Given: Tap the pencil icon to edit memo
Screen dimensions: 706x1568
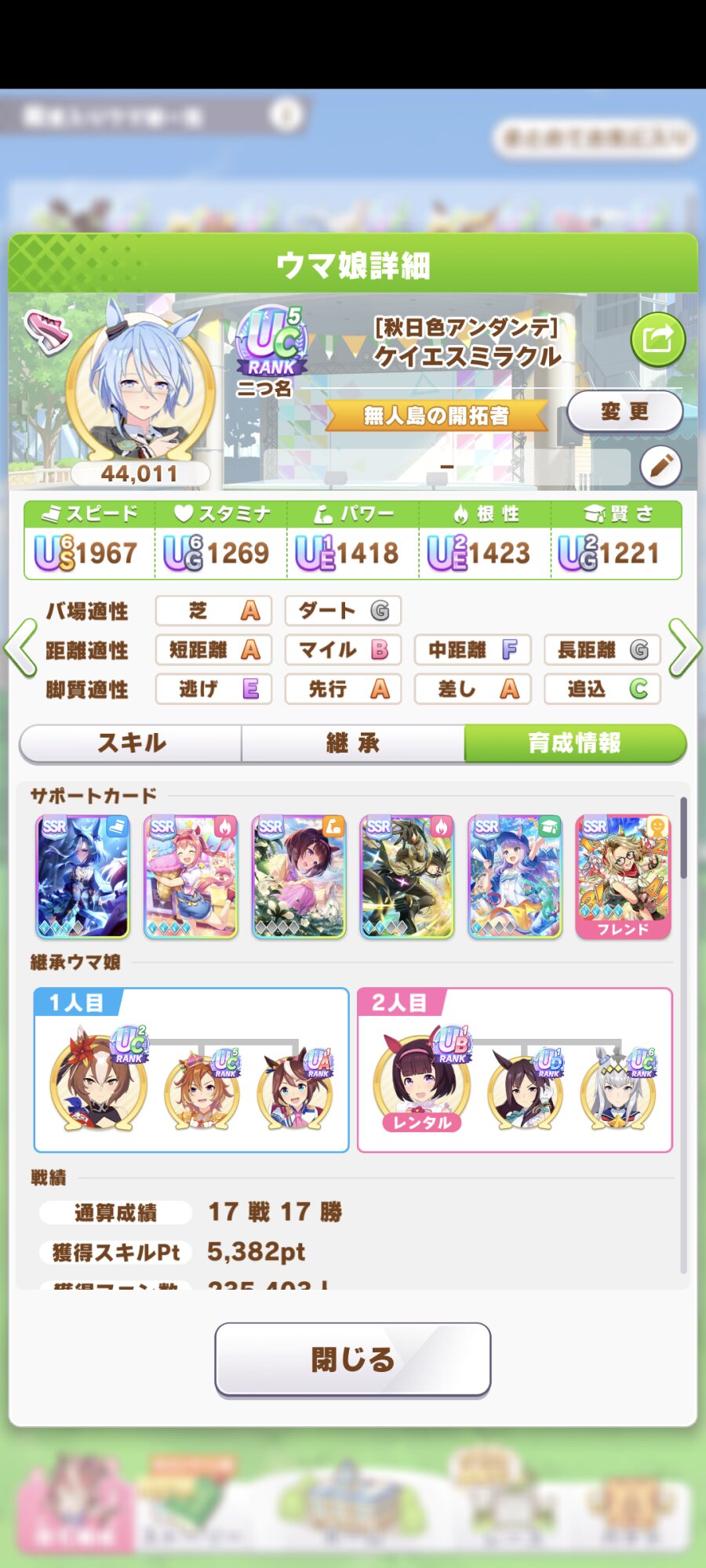Looking at the screenshot, I should pos(661,466).
